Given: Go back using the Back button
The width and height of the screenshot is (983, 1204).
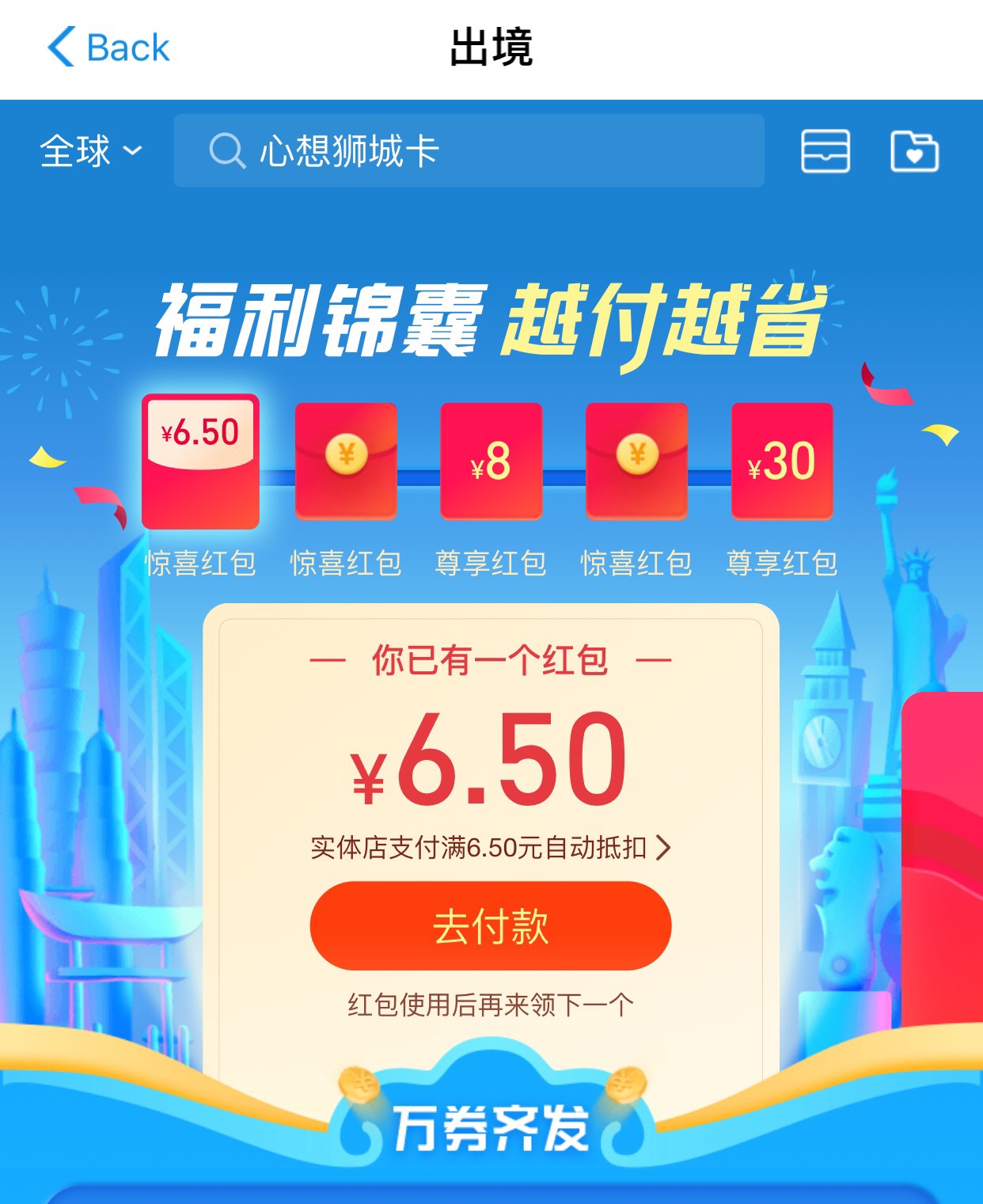Looking at the screenshot, I should (x=108, y=47).
